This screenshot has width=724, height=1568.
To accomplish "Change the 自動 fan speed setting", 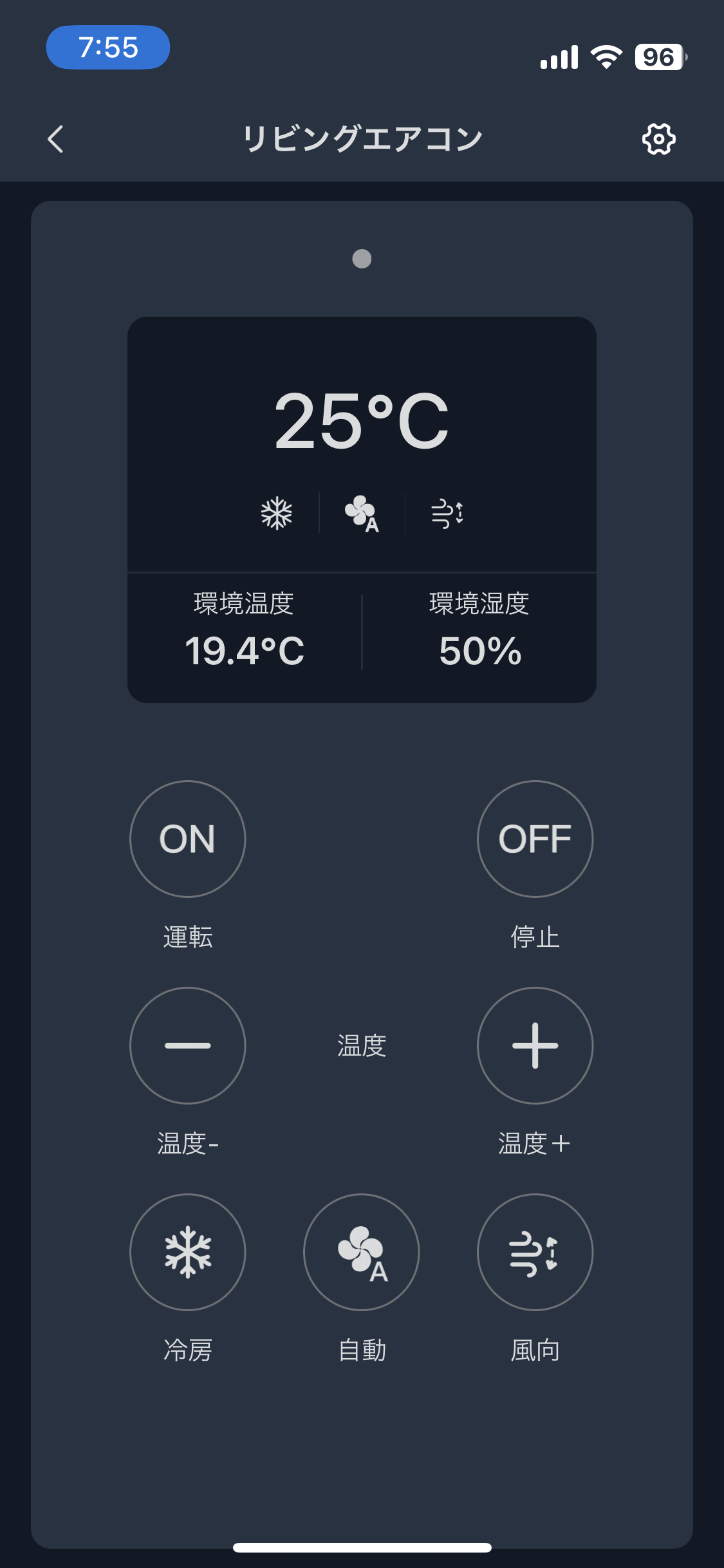I will 361,1252.
